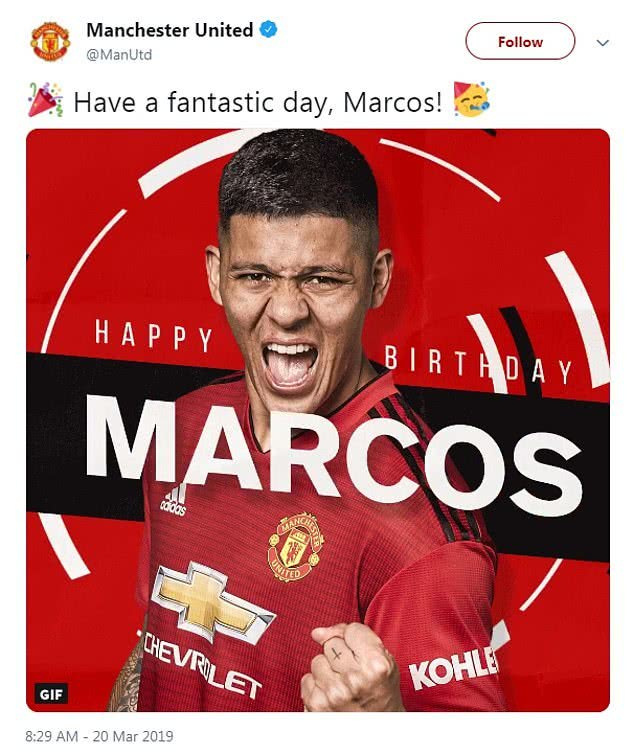The height and width of the screenshot is (754, 634).
Task: Open Manchester United's profile picture
Action: click(x=50, y=42)
